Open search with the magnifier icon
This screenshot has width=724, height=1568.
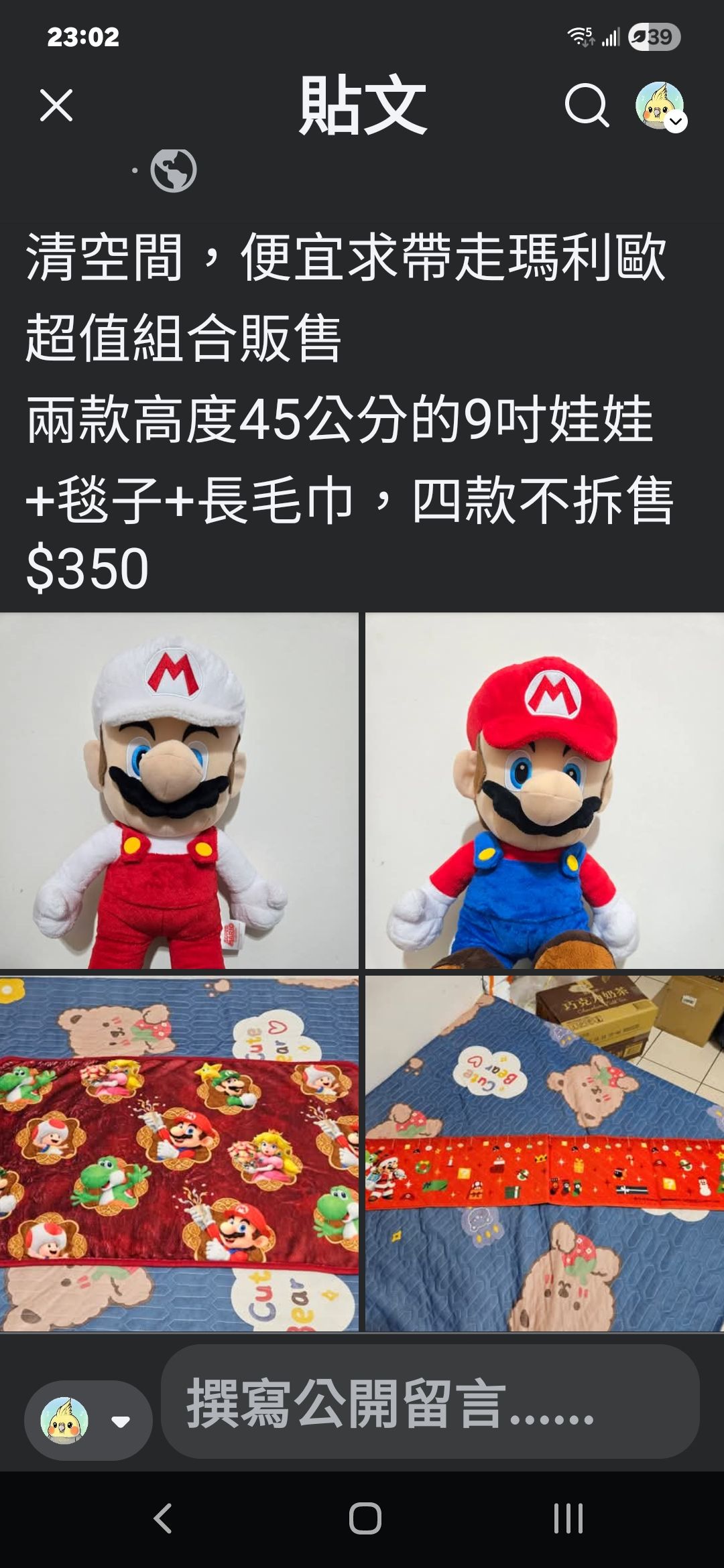[x=587, y=105]
